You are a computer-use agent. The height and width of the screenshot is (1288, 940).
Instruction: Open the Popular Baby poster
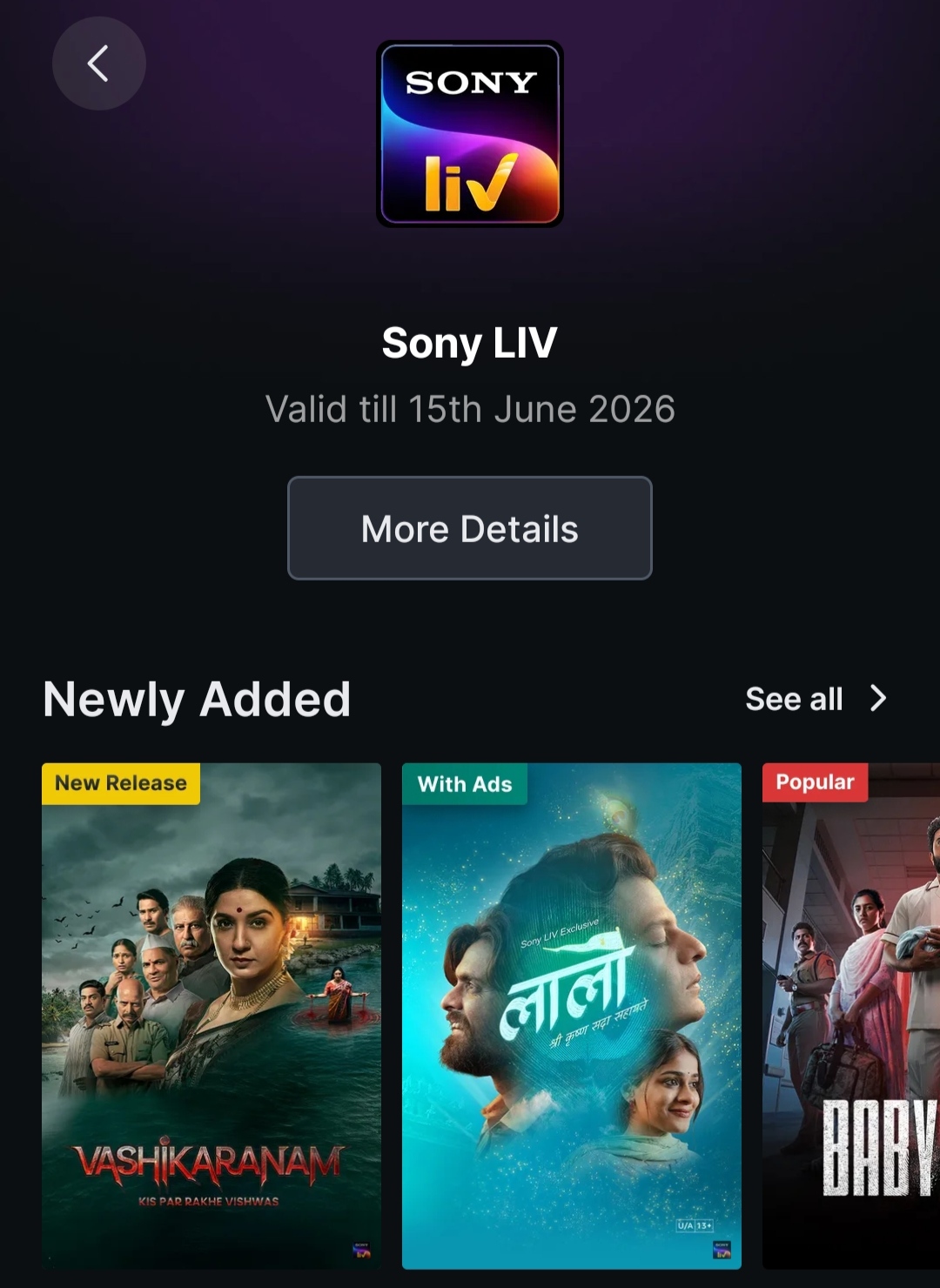point(851,1016)
